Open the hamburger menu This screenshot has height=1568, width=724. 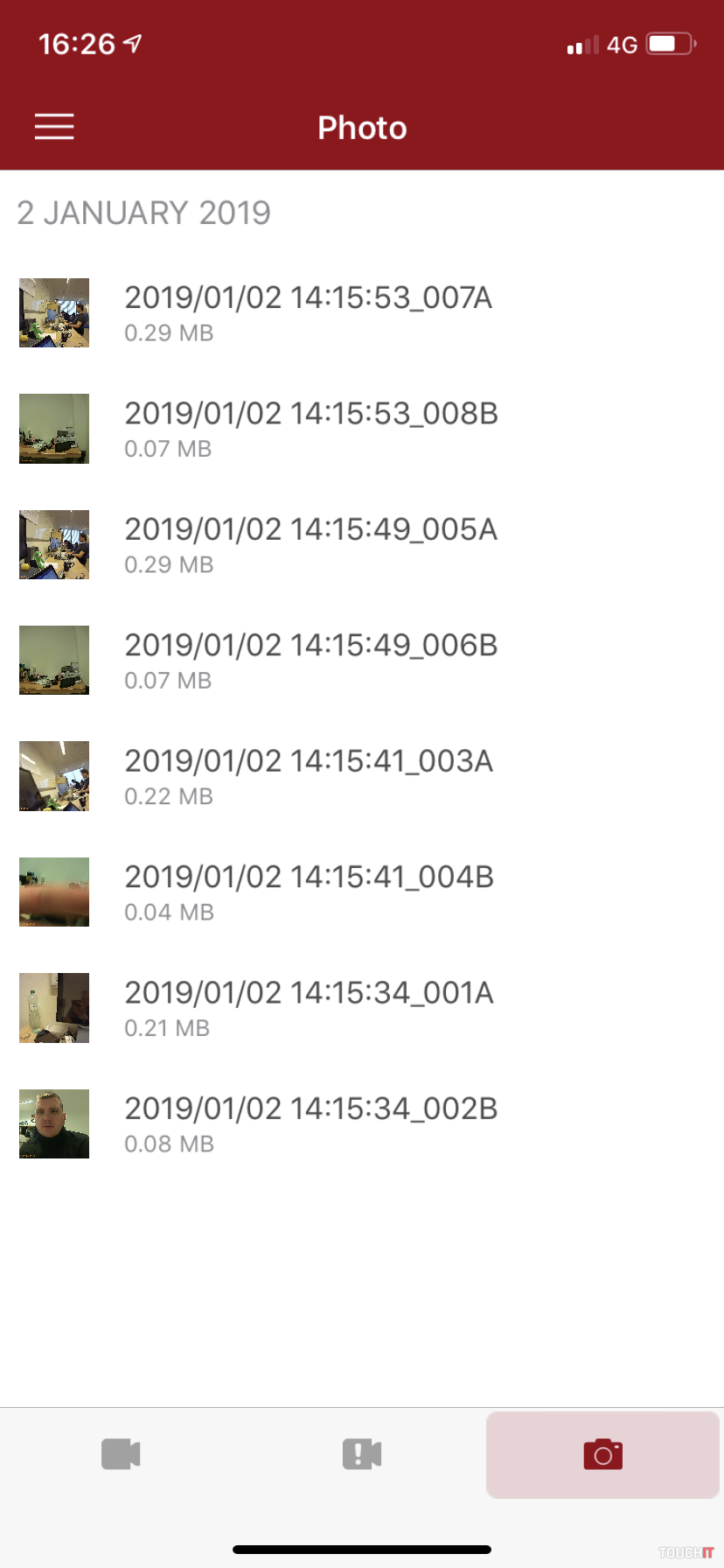[54, 127]
